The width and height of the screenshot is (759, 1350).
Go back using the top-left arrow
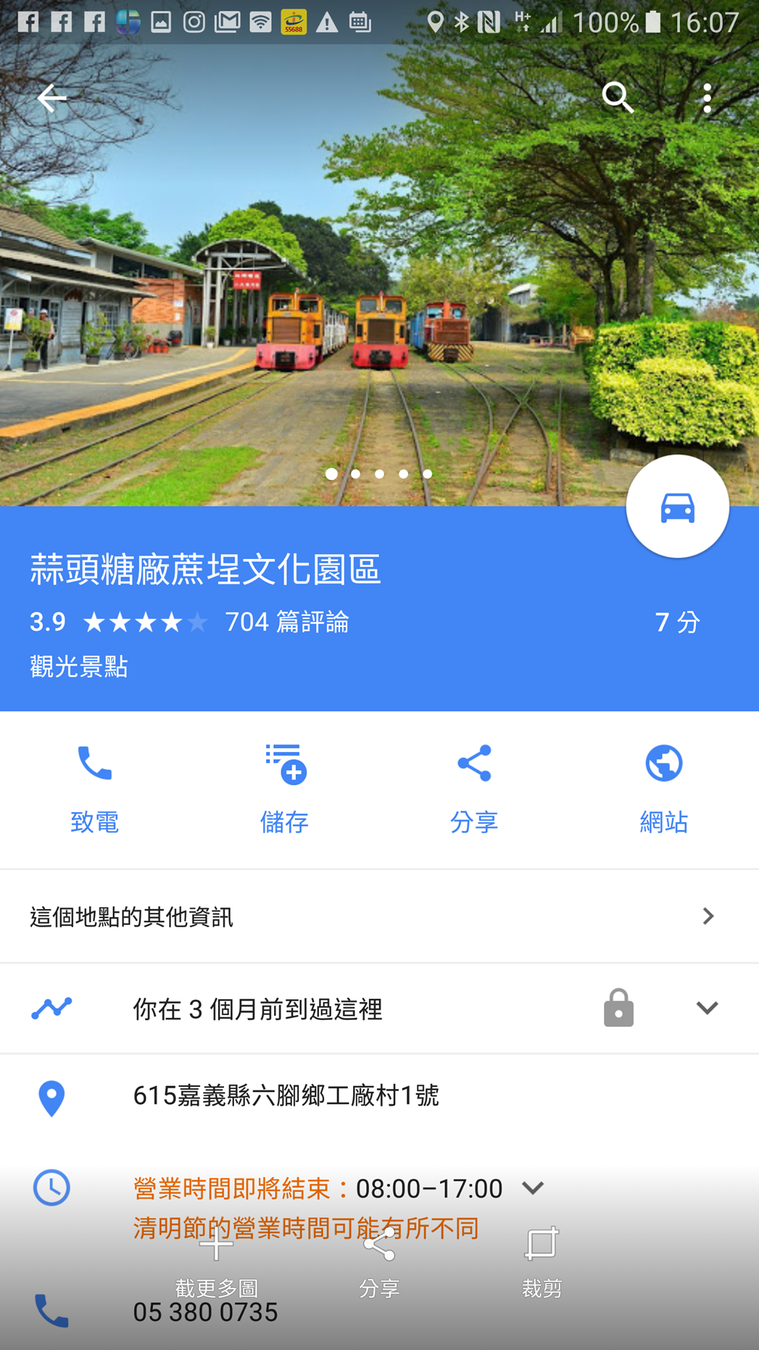[x=51, y=98]
